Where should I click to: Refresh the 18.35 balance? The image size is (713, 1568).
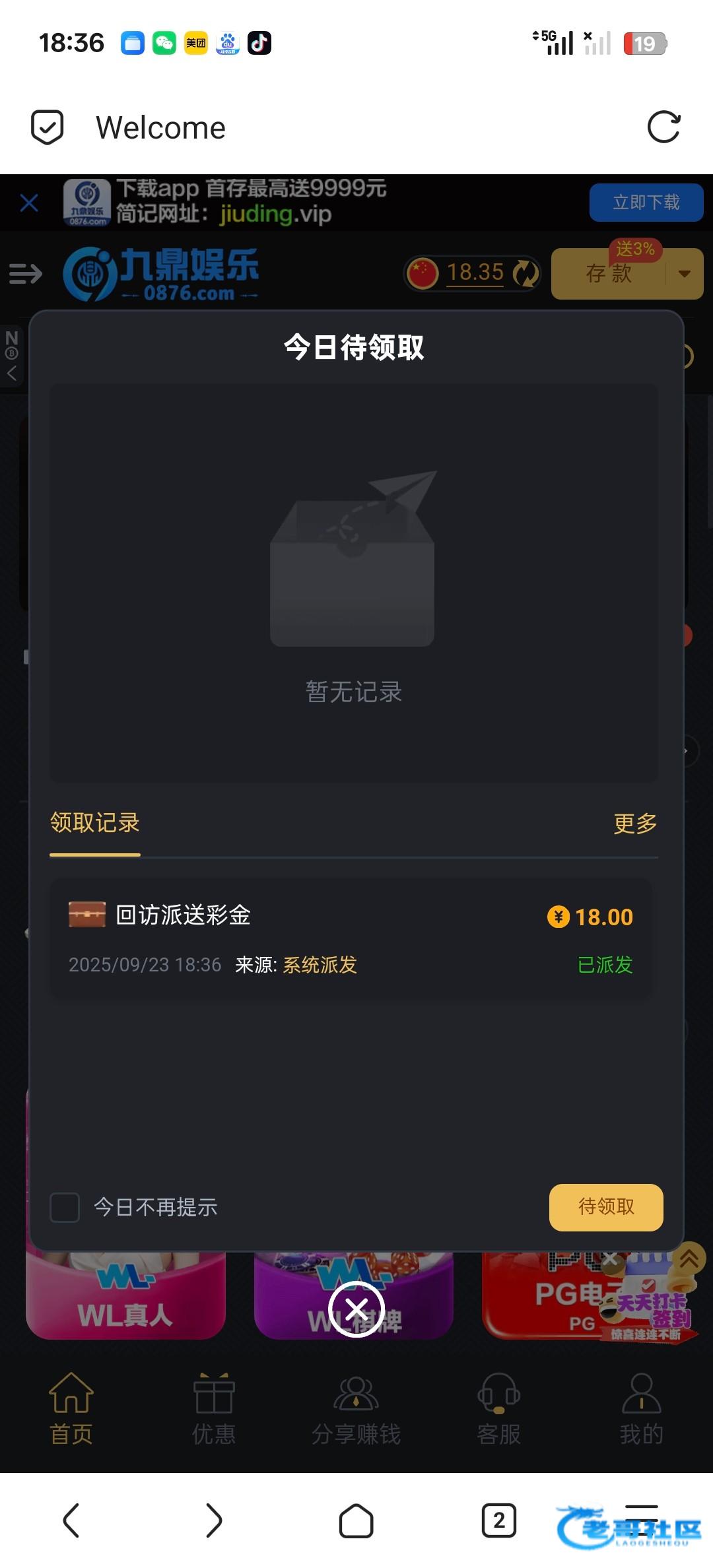(526, 273)
